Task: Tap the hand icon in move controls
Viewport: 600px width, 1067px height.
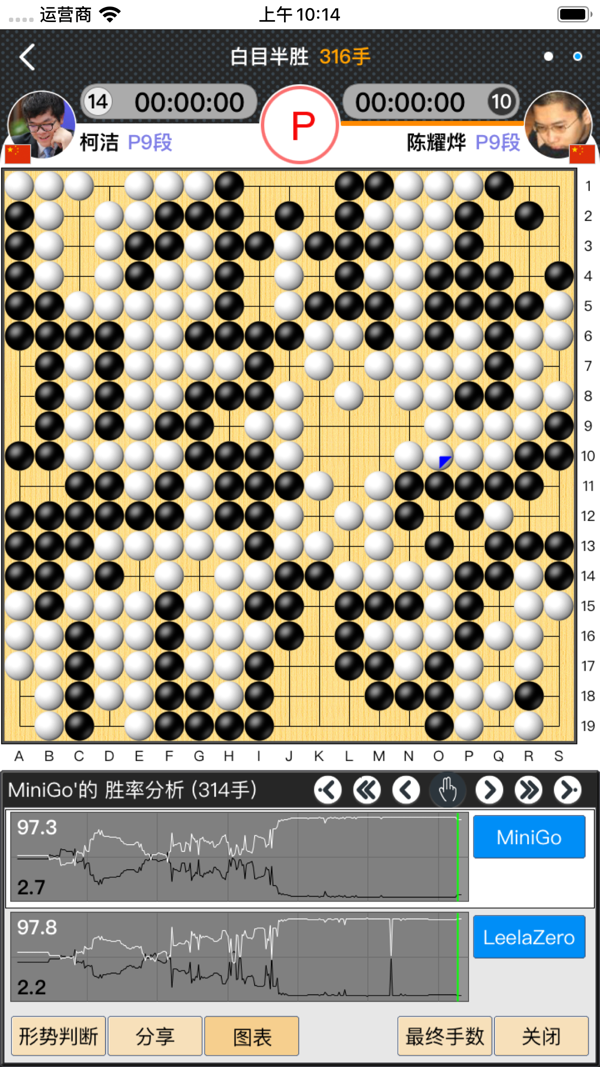Action: (447, 790)
